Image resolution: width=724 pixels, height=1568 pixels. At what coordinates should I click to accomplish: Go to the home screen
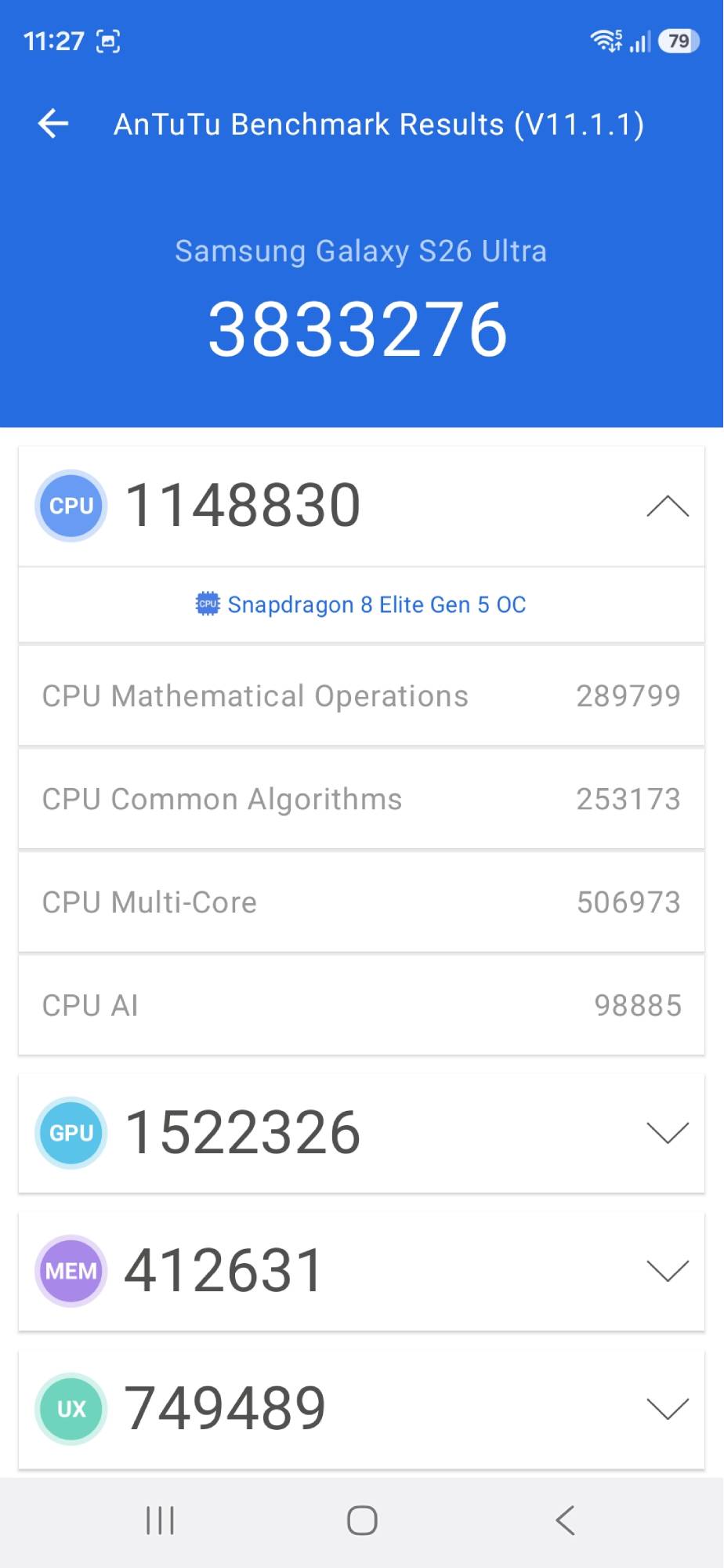point(362,1520)
